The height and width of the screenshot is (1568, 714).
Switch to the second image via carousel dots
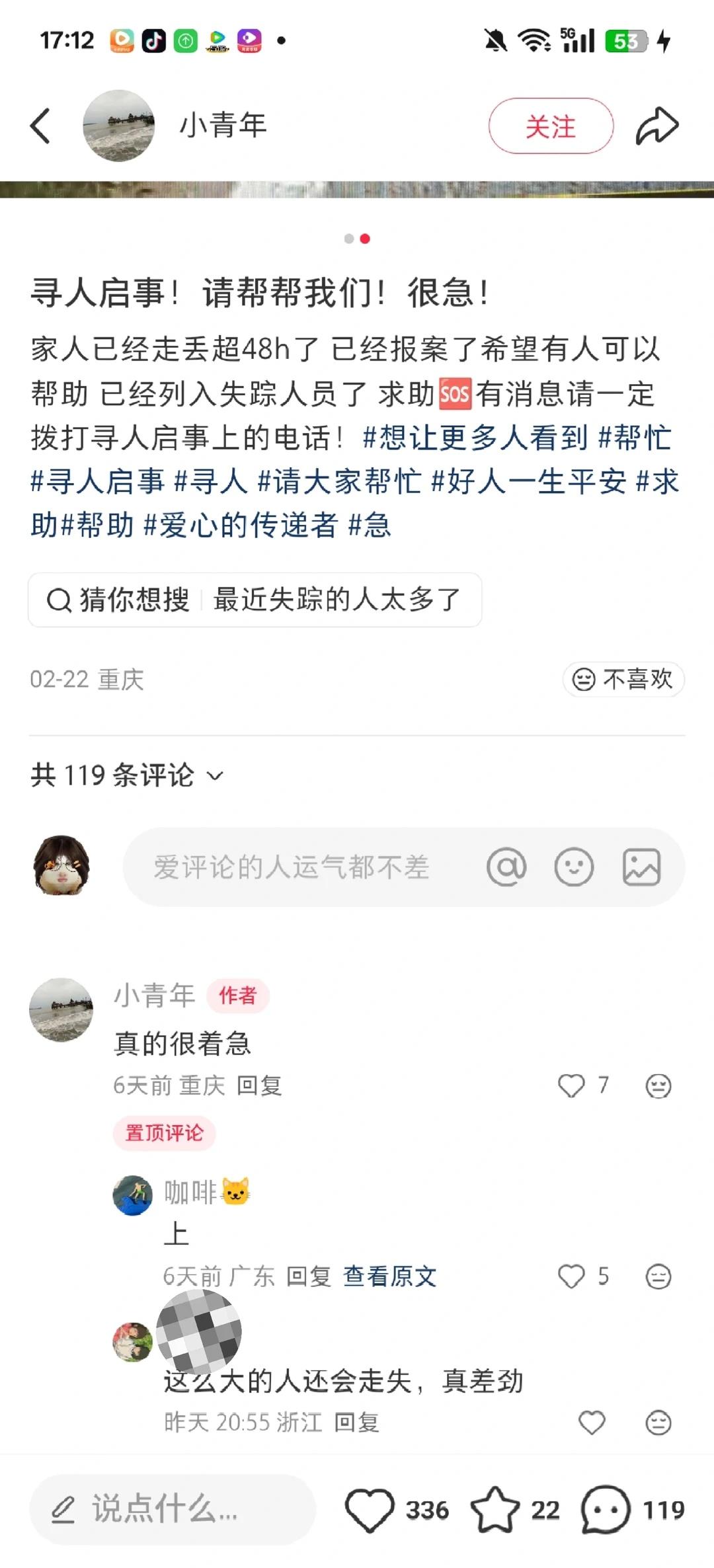tap(363, 238)
